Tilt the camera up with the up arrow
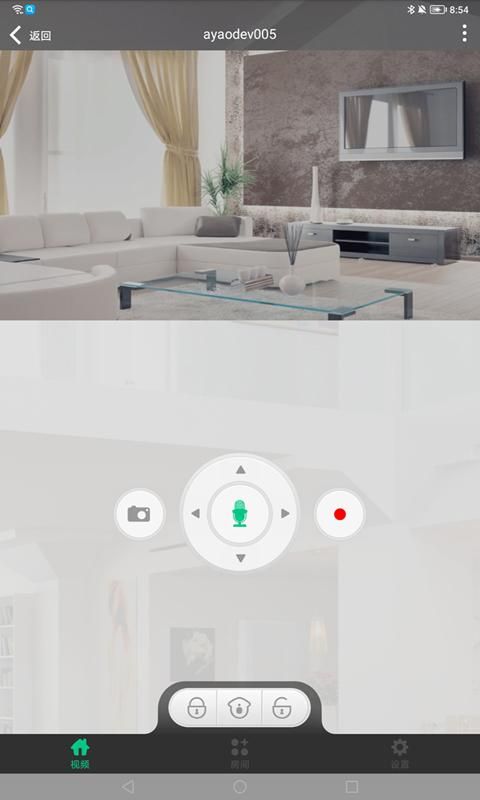 click(x=240, y=469)
